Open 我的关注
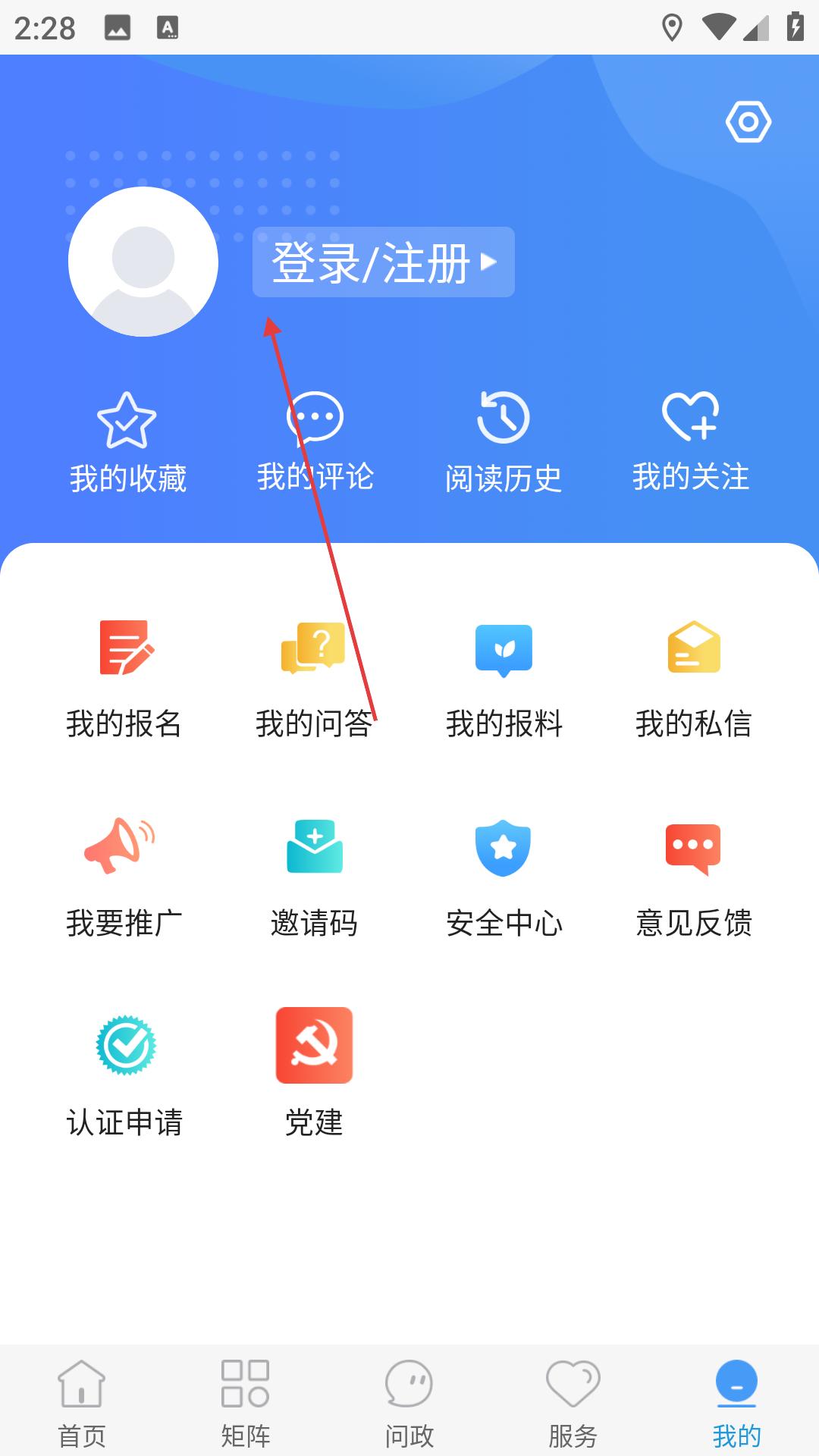819x1456 pixels. click(x=690, y=443)
